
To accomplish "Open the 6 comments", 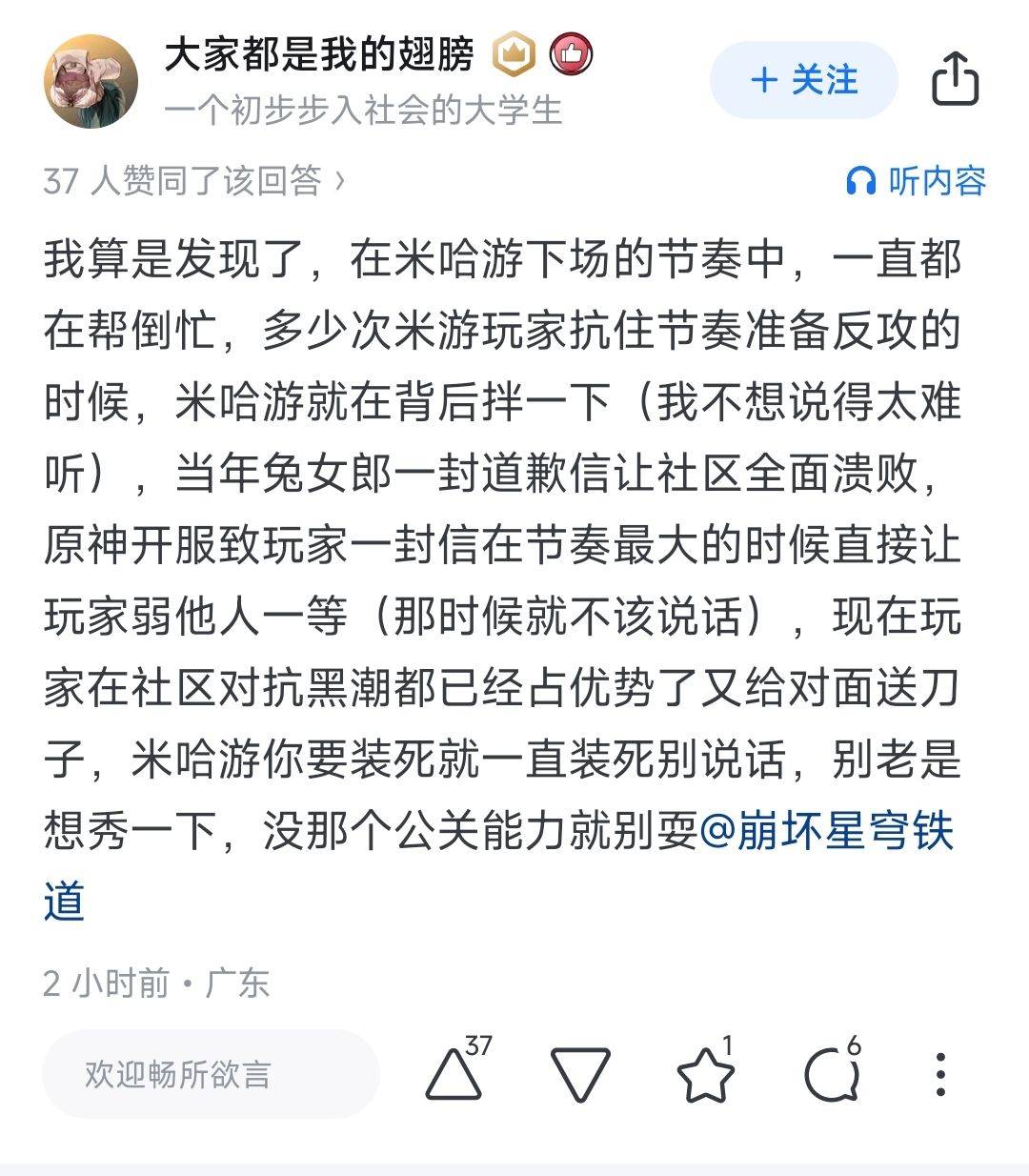I will pos(831,1075).
